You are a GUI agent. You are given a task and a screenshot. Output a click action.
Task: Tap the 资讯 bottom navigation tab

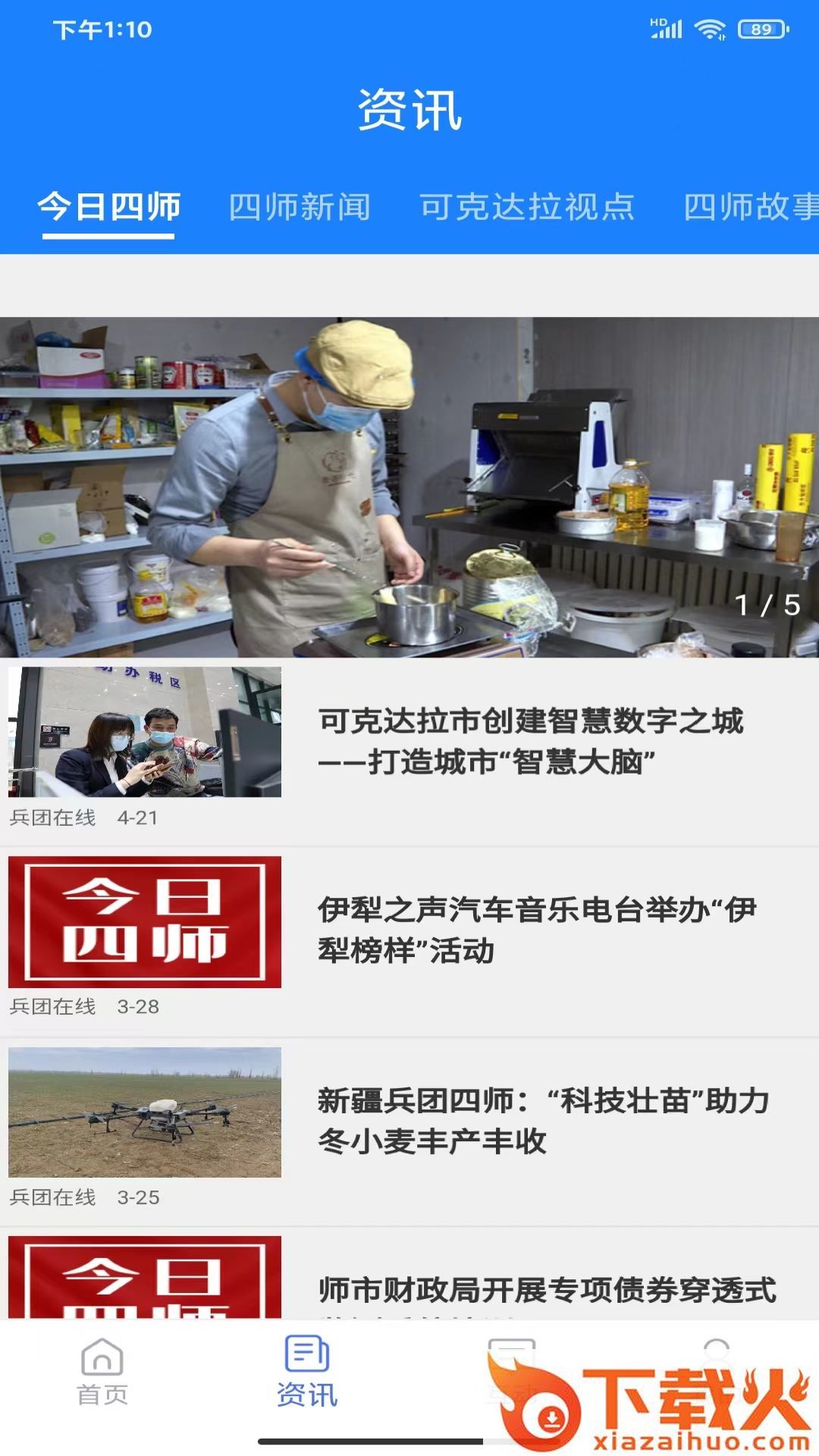pos(306,1371)
